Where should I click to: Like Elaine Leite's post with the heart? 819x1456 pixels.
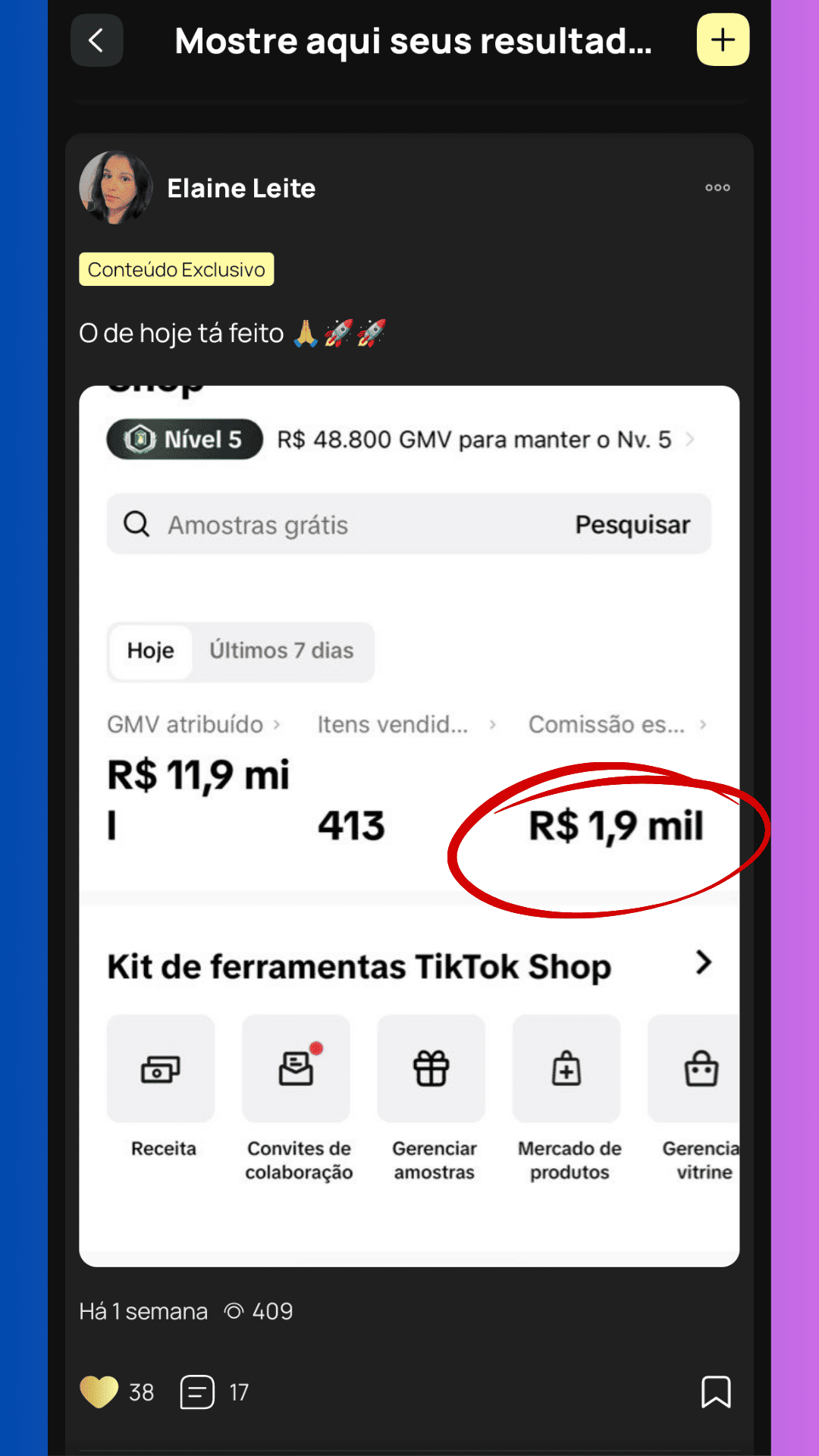coord(99,1392)
